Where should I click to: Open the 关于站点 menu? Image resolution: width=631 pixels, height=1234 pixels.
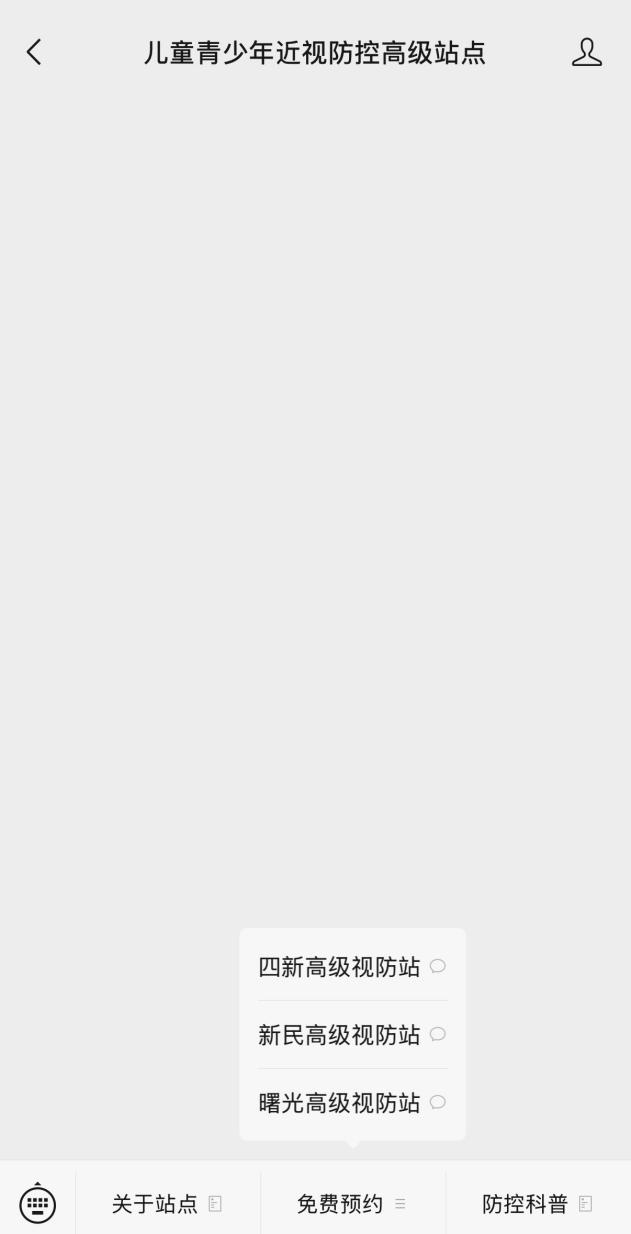[167, 1204]
